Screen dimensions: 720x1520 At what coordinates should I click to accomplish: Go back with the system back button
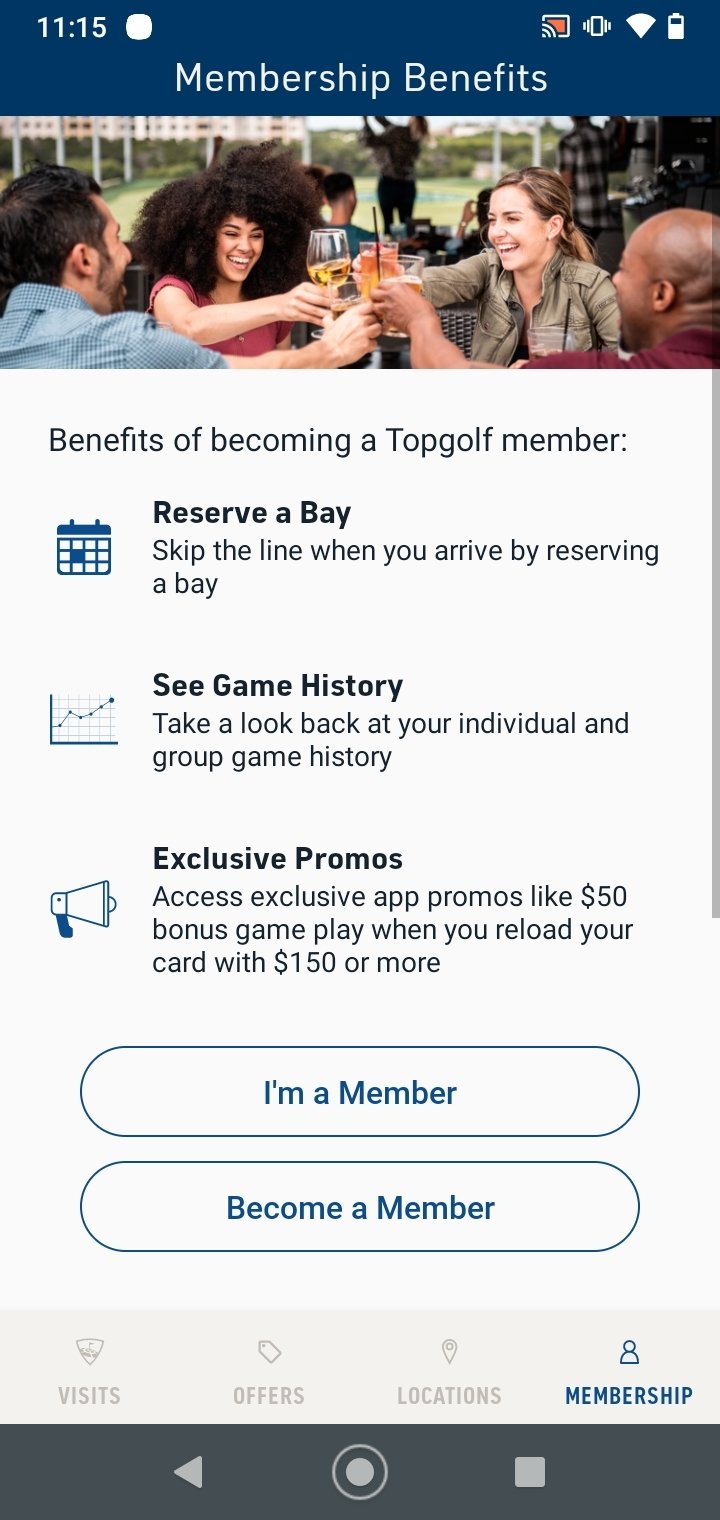tap(188, 1472)
